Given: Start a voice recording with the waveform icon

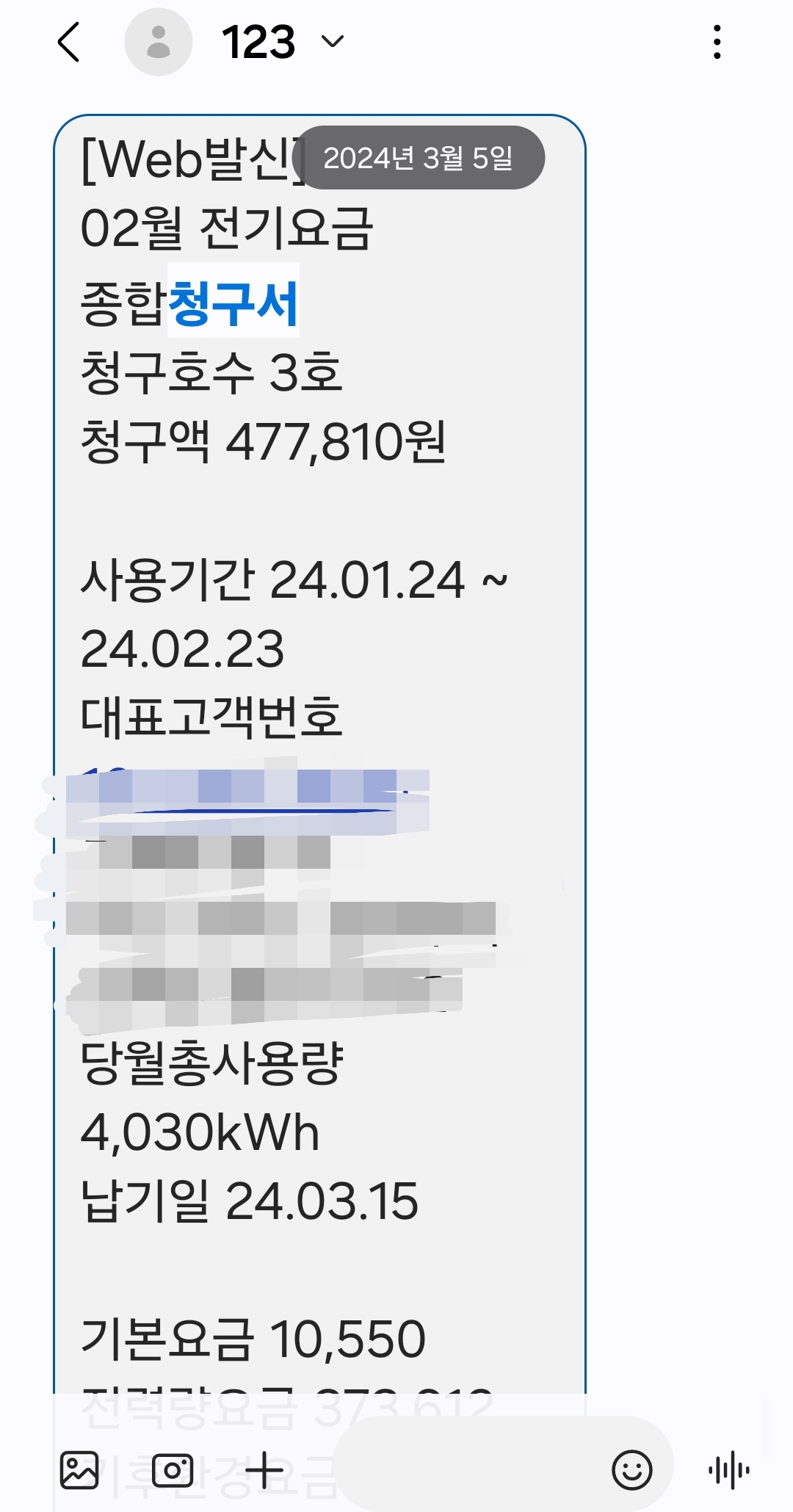Looking at the screenshot, I should click(729, 1470).
